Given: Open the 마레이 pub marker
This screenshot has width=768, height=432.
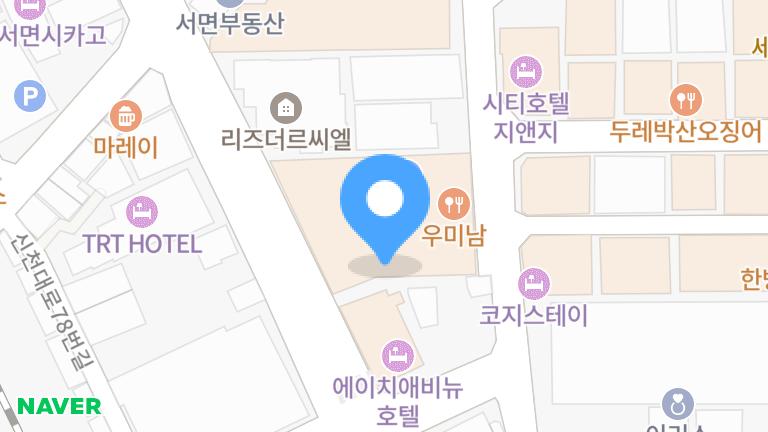Looking at the screenshot, I should pyautogui.click(x=126, y=115).
